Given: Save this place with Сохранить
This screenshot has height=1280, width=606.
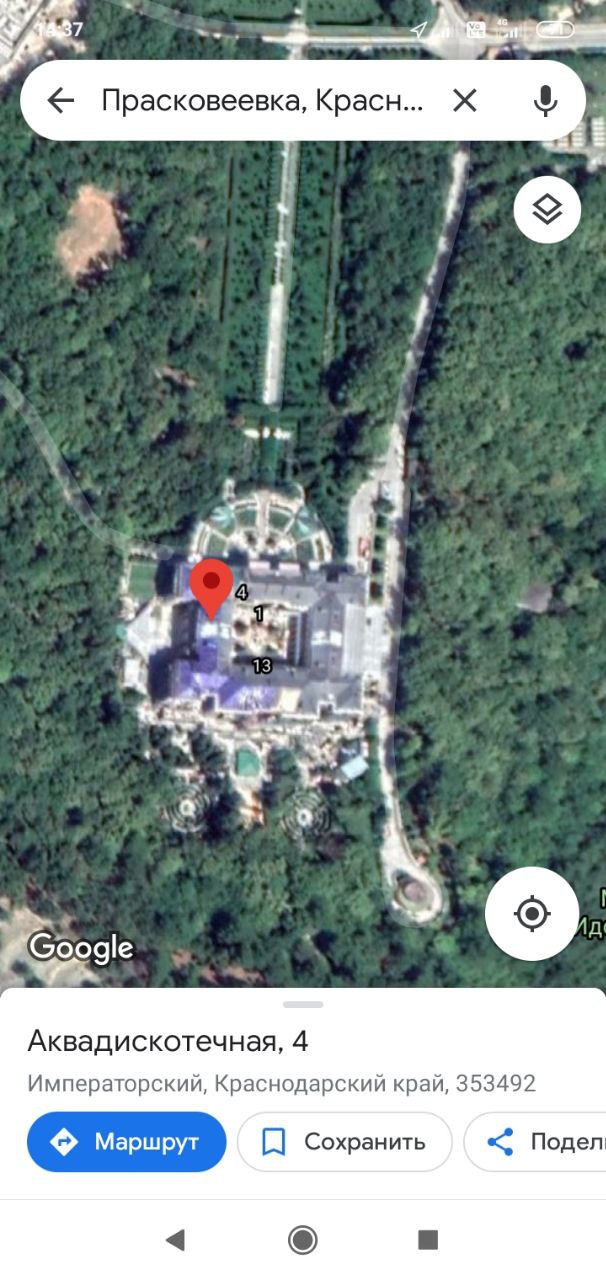Looking at the screenshot, I should point(345,1141).
